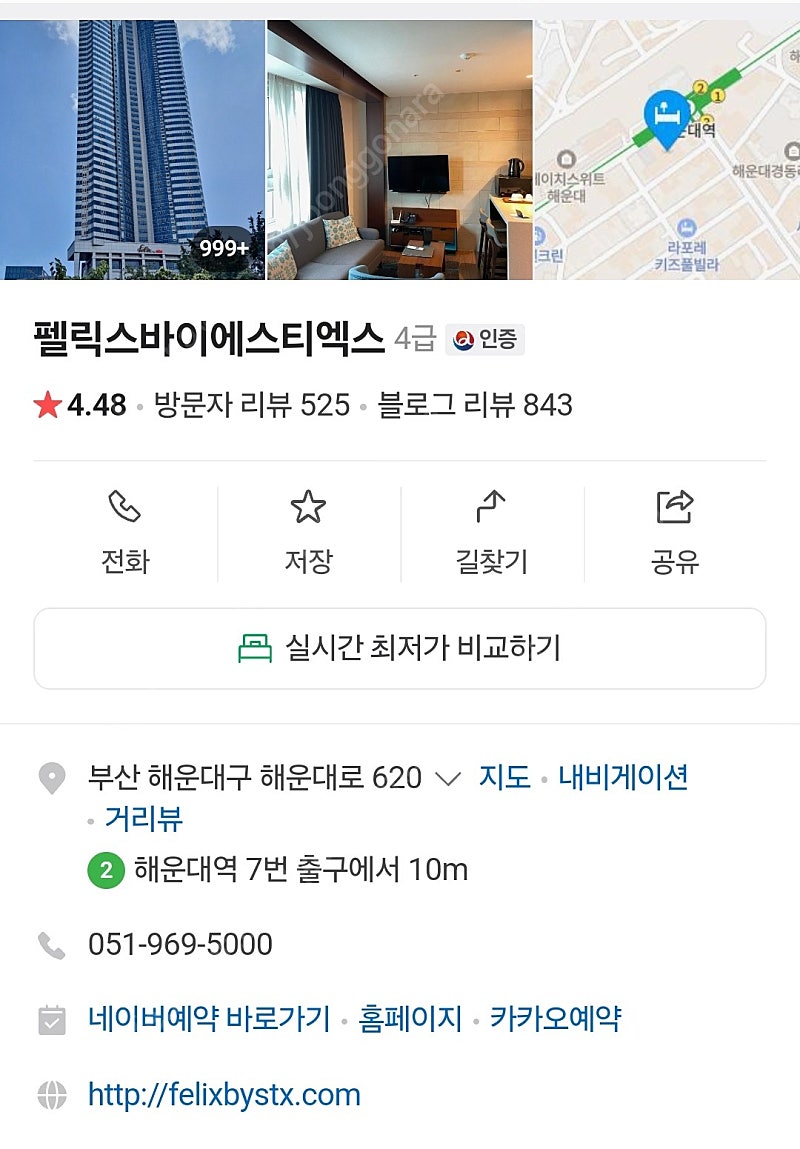Open the map thumbnail of Haeundae station
The width and height of the screenshot is (800, 1149).
pos(666,150)
